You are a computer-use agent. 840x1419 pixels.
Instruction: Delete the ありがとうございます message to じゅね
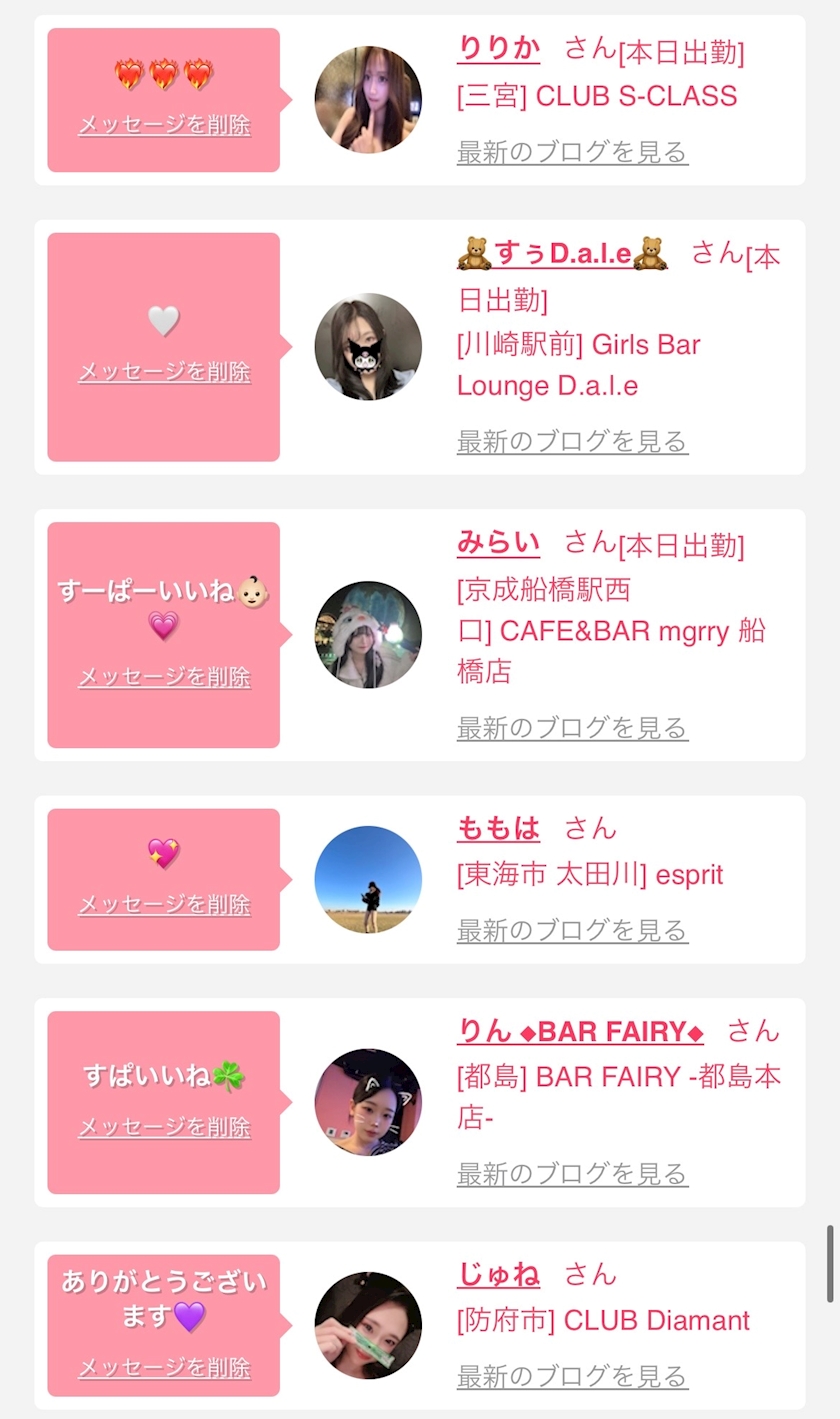164,1367
